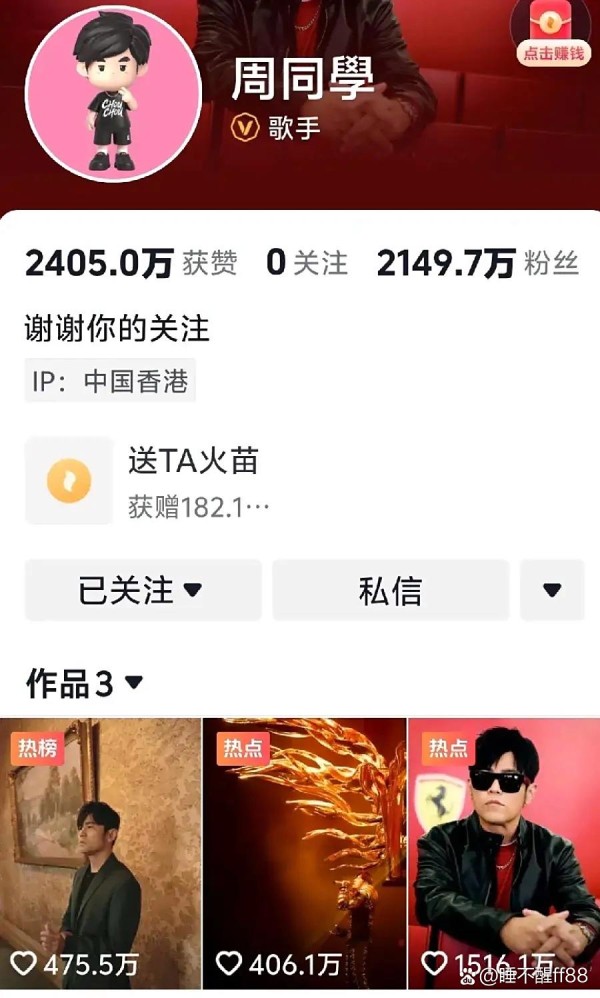Screen dimensions: 600x998
Task: View the 2149.7万 粉丝 followers list
Action: 477,264
